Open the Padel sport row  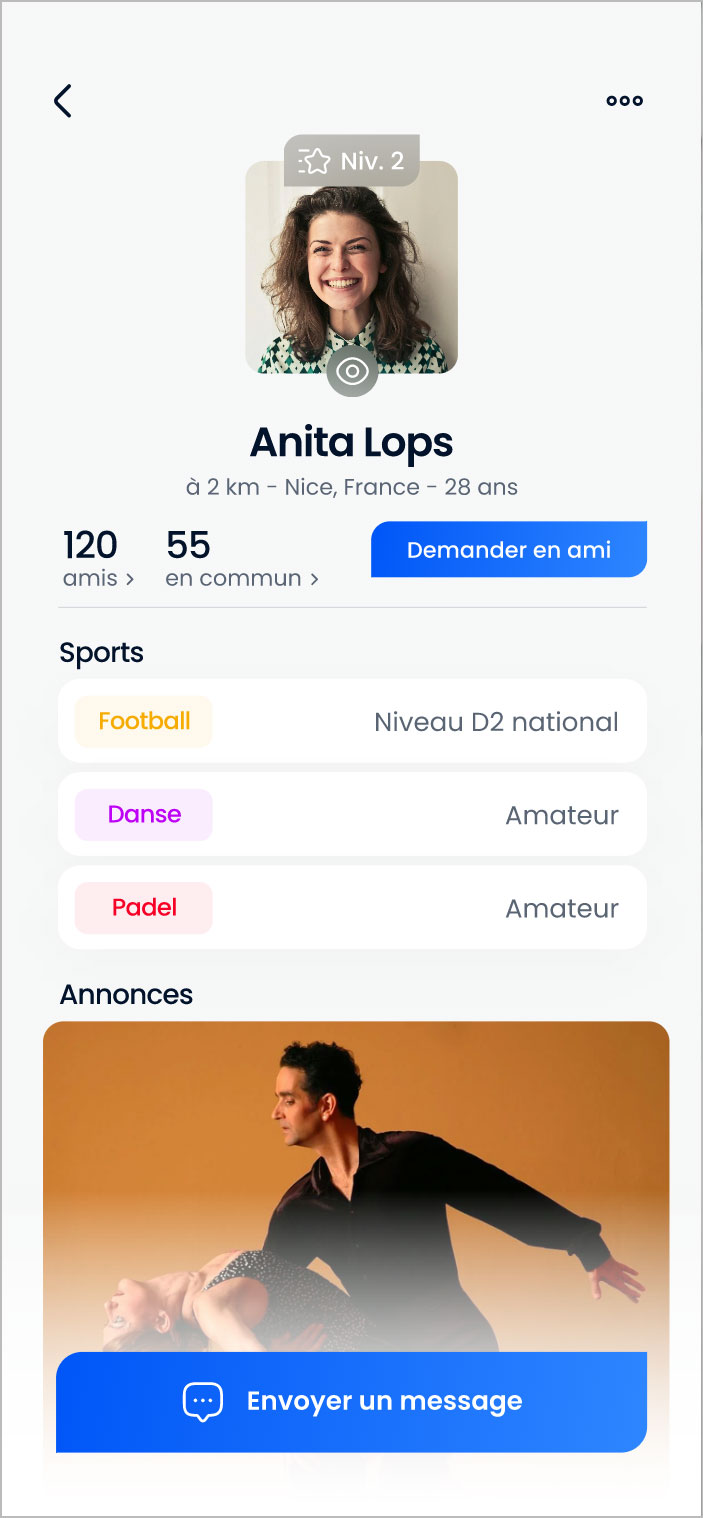(x=352, y=907)
